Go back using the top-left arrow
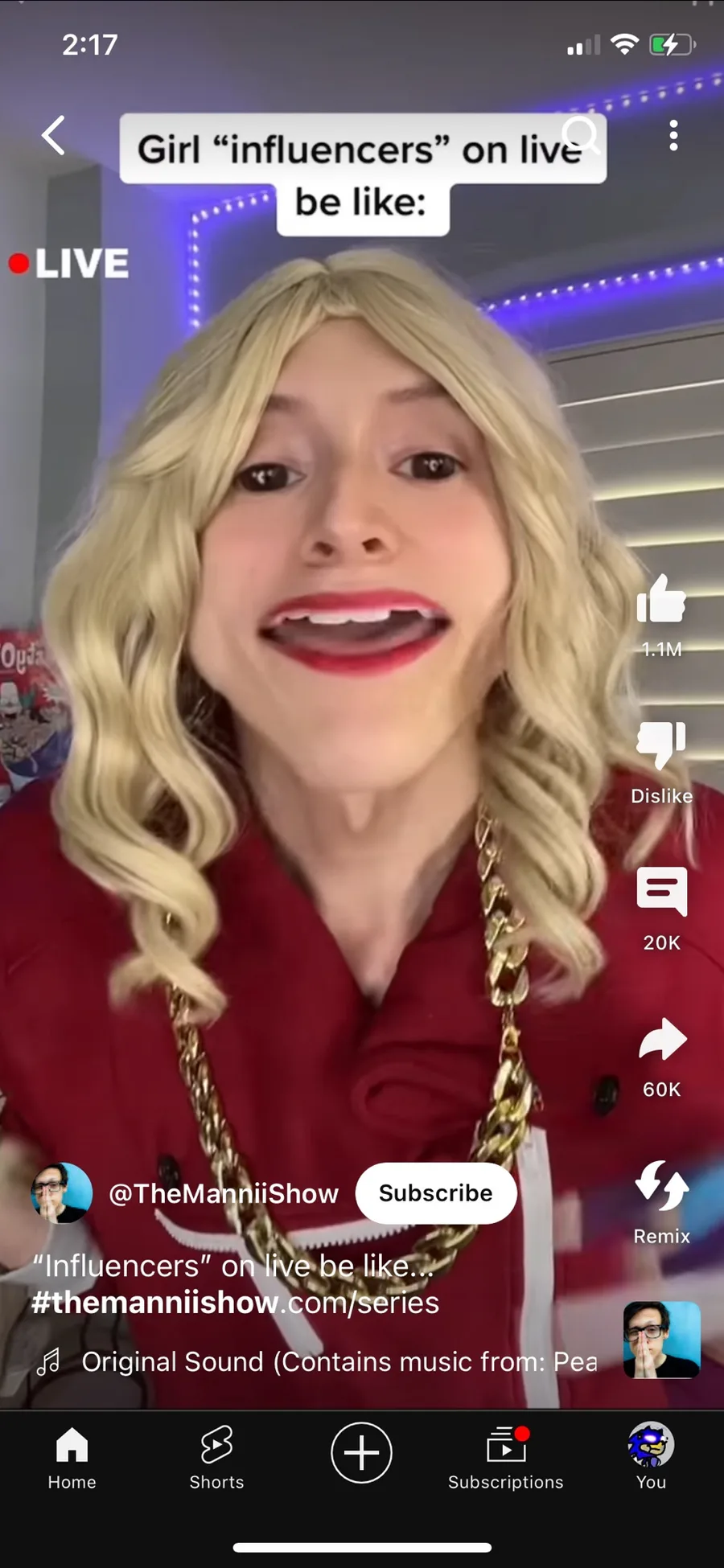Image resolution: width=724 pixels, height=1568 pixels. [x=53, y=135]
